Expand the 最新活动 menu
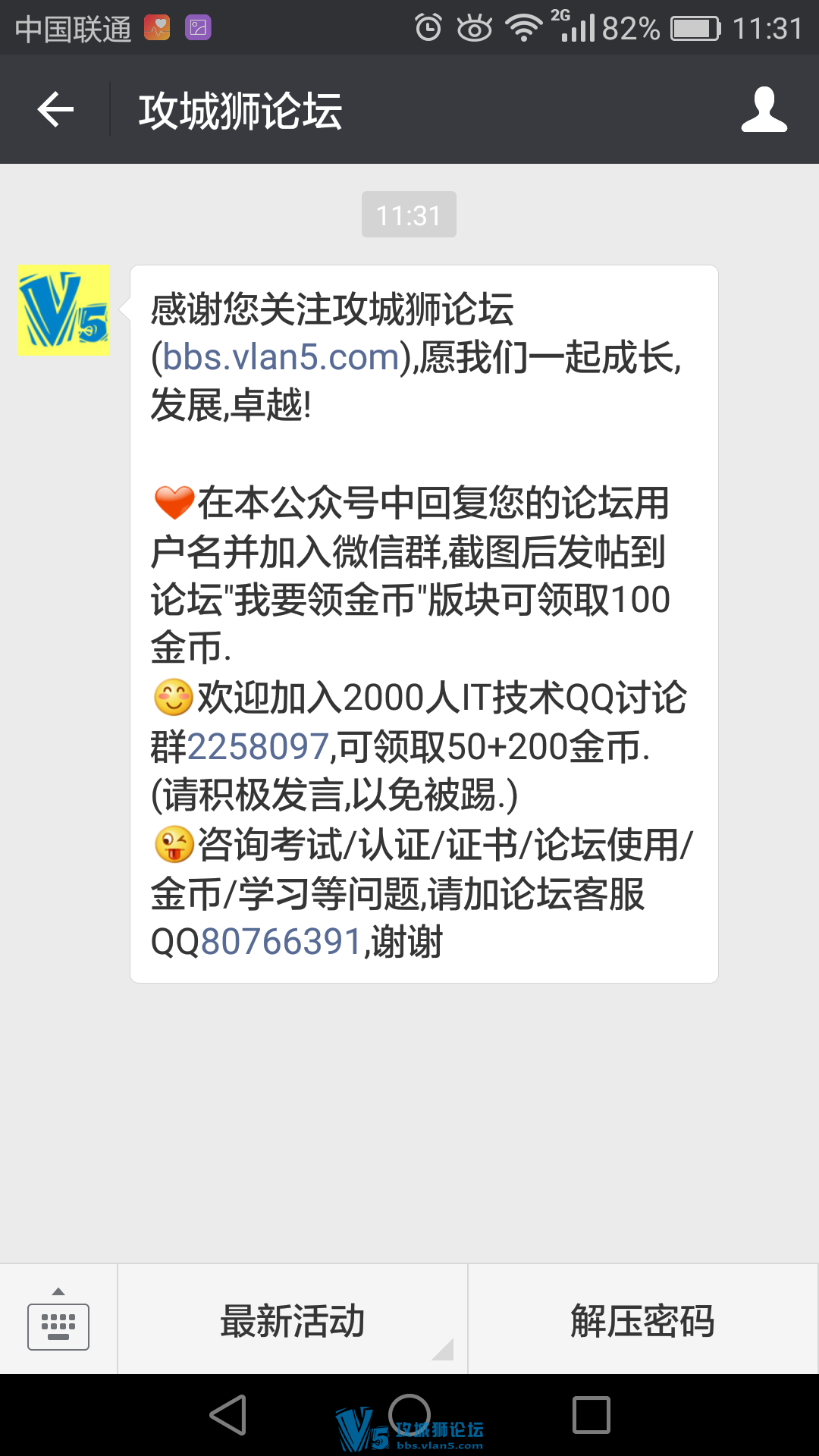The width and height of the screenshot is (819, 1456). [293, 1321]
